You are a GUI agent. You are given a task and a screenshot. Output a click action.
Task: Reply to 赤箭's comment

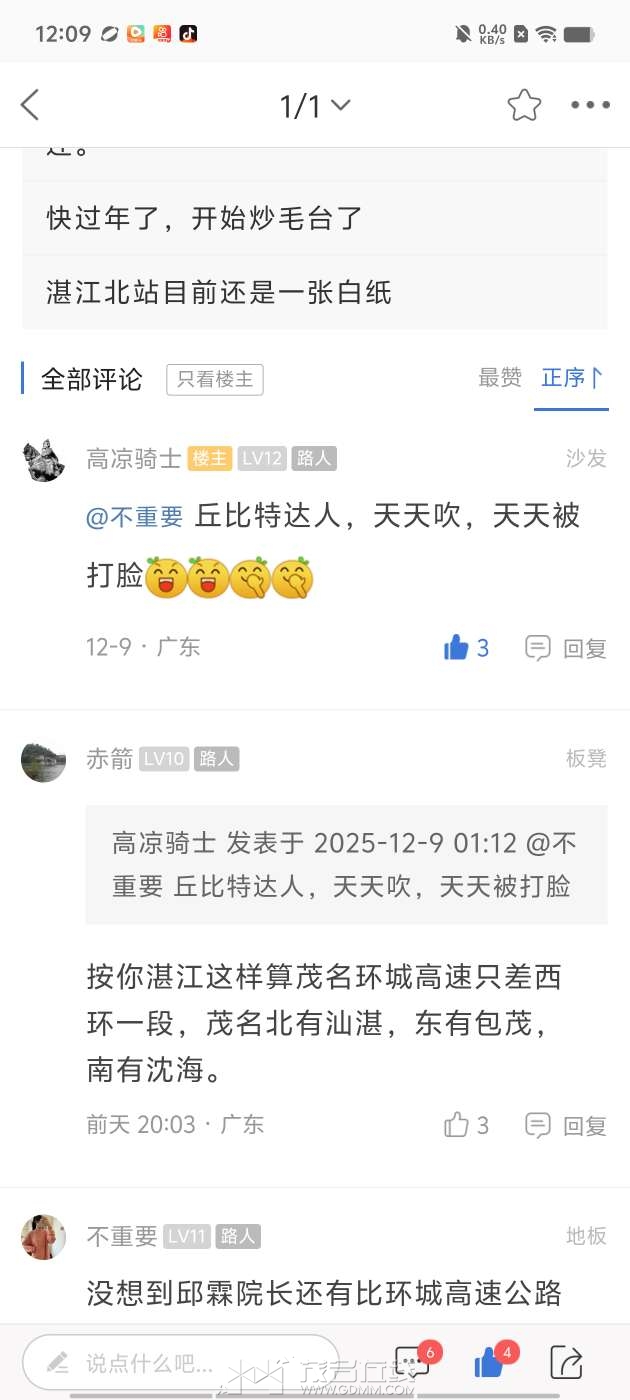(567, 1125)
